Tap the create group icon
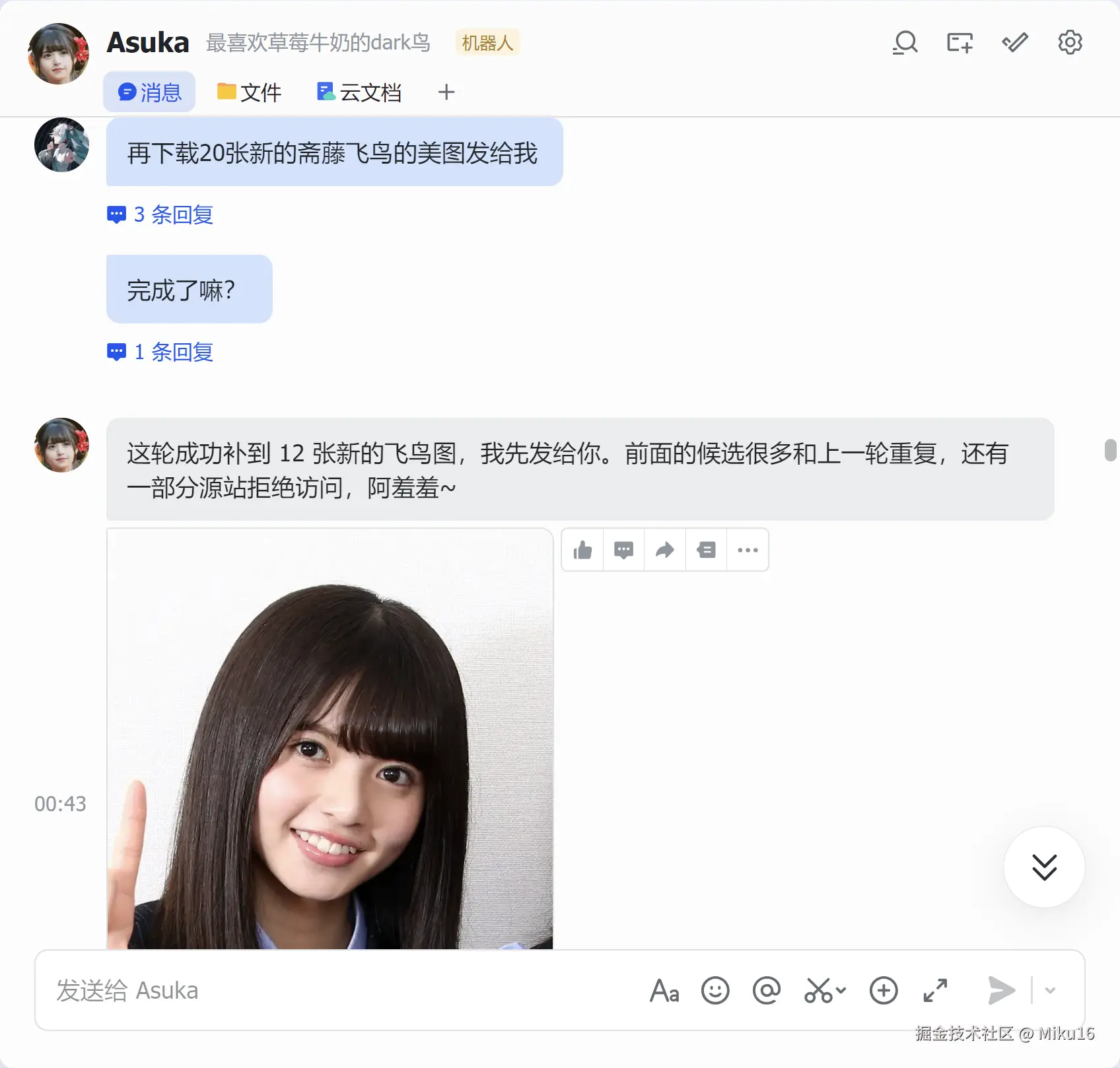Image resolution: width=1120 pixels, height=1068 pixels. pyautogui.click(x=960, y=43)
